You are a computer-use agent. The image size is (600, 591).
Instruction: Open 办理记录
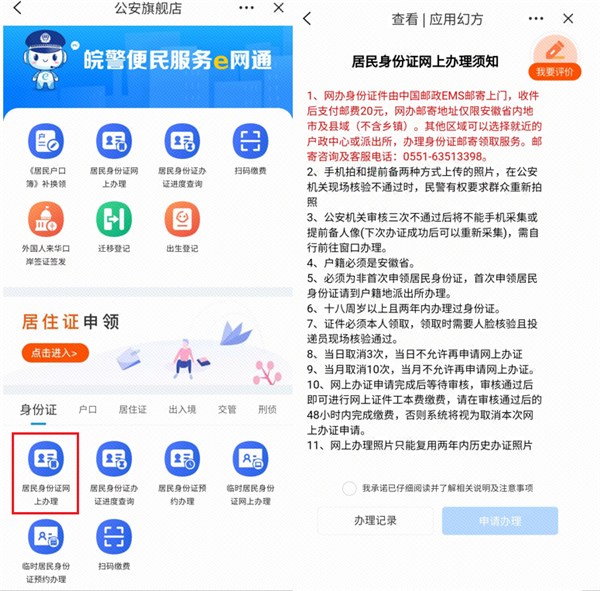point(375,521)
